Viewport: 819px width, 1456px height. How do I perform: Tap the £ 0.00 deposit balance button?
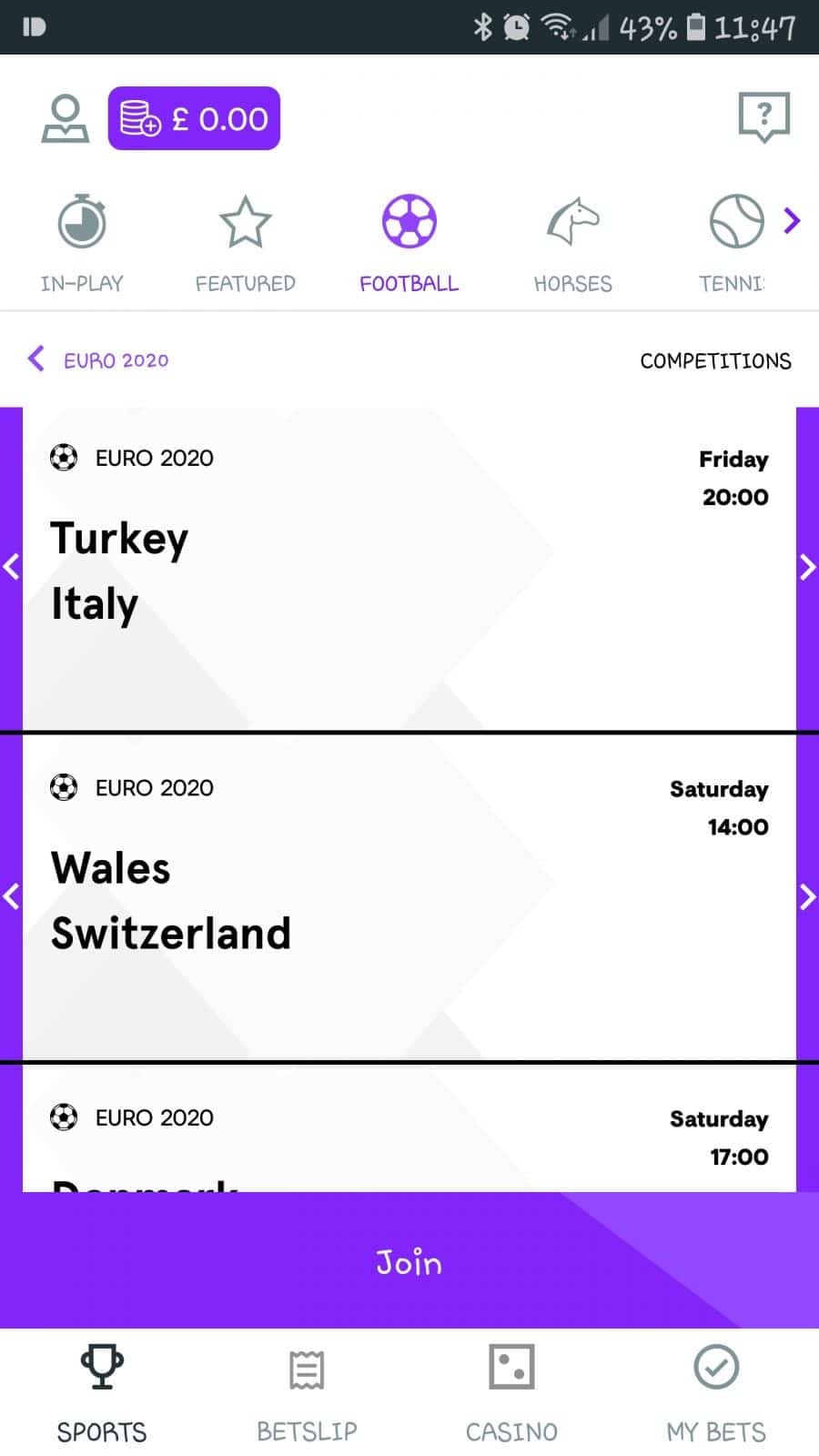[x=194, y=118]
